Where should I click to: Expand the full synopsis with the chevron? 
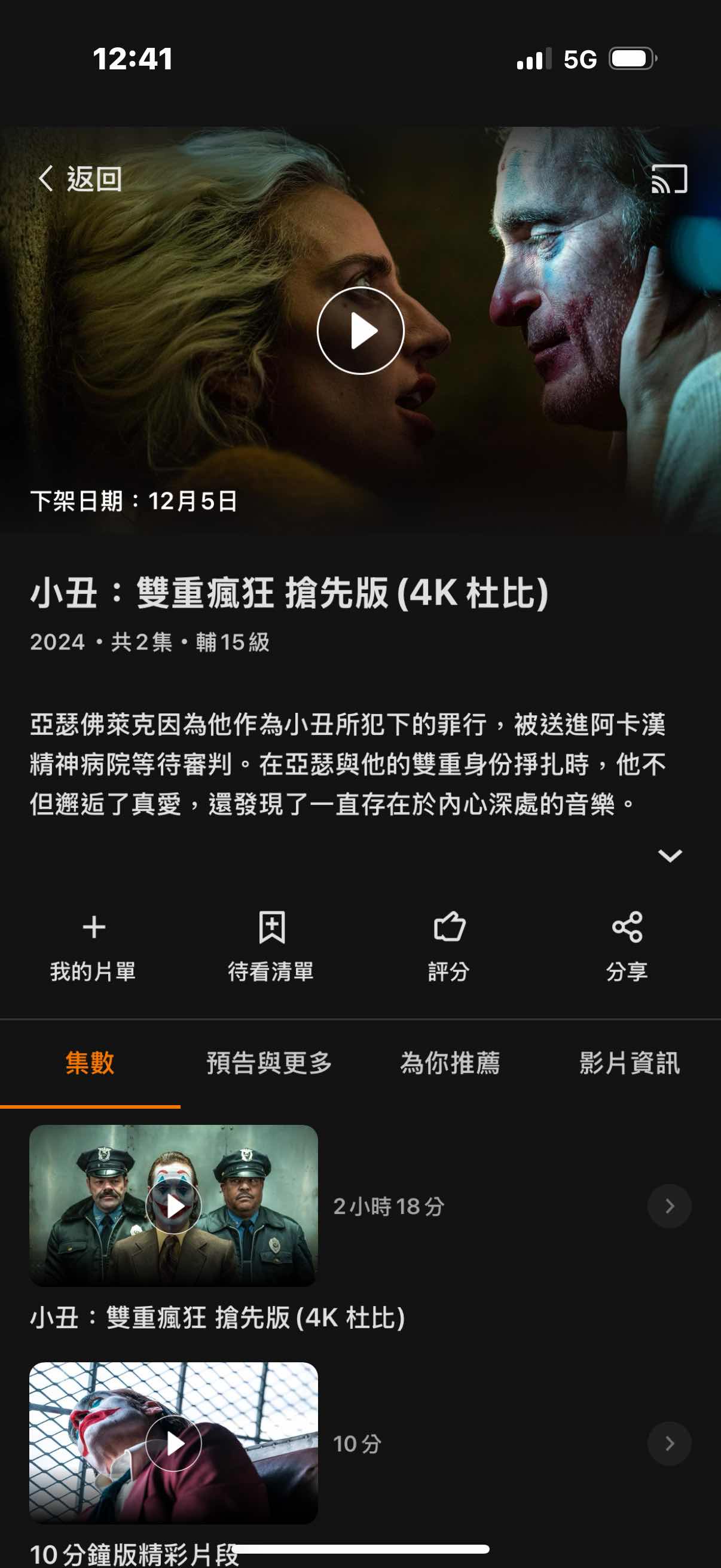pos(670,856)
